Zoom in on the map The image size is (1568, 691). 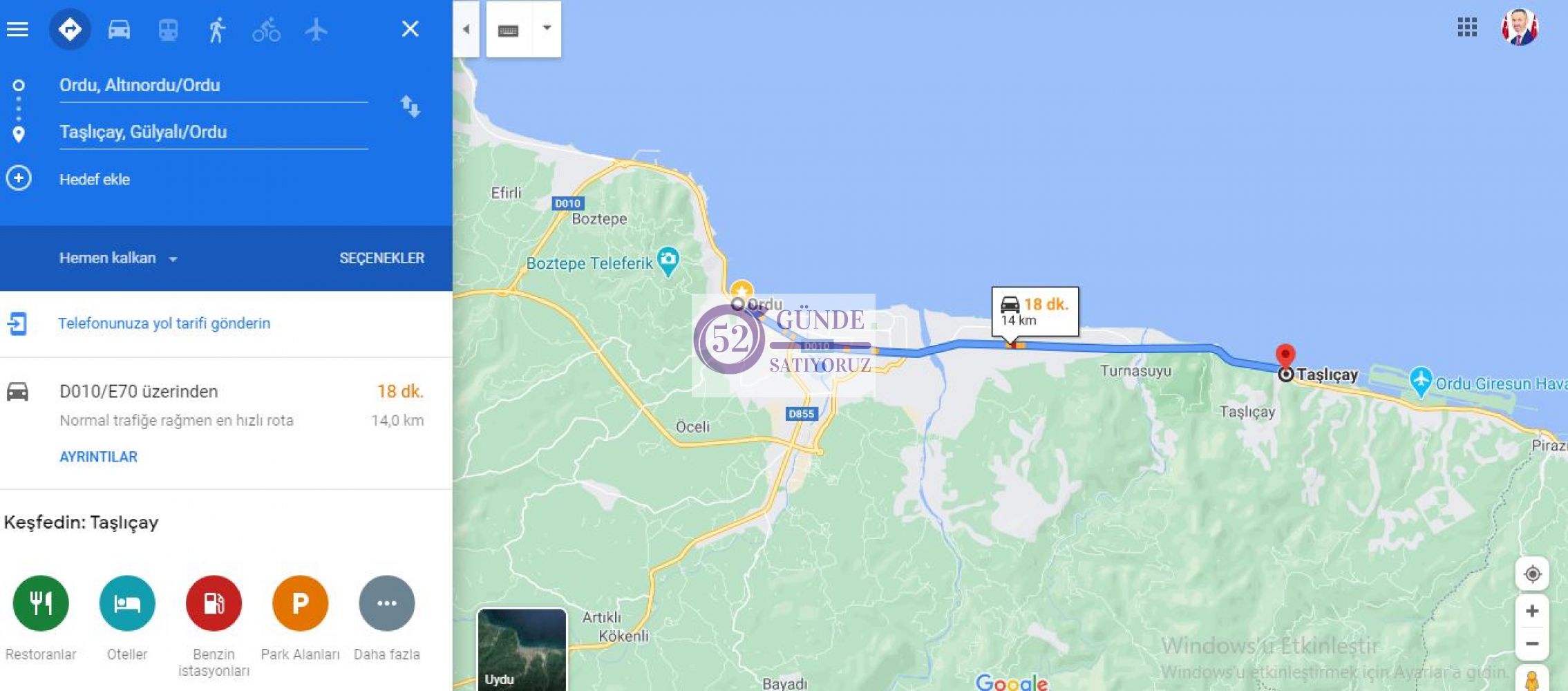1531,611
